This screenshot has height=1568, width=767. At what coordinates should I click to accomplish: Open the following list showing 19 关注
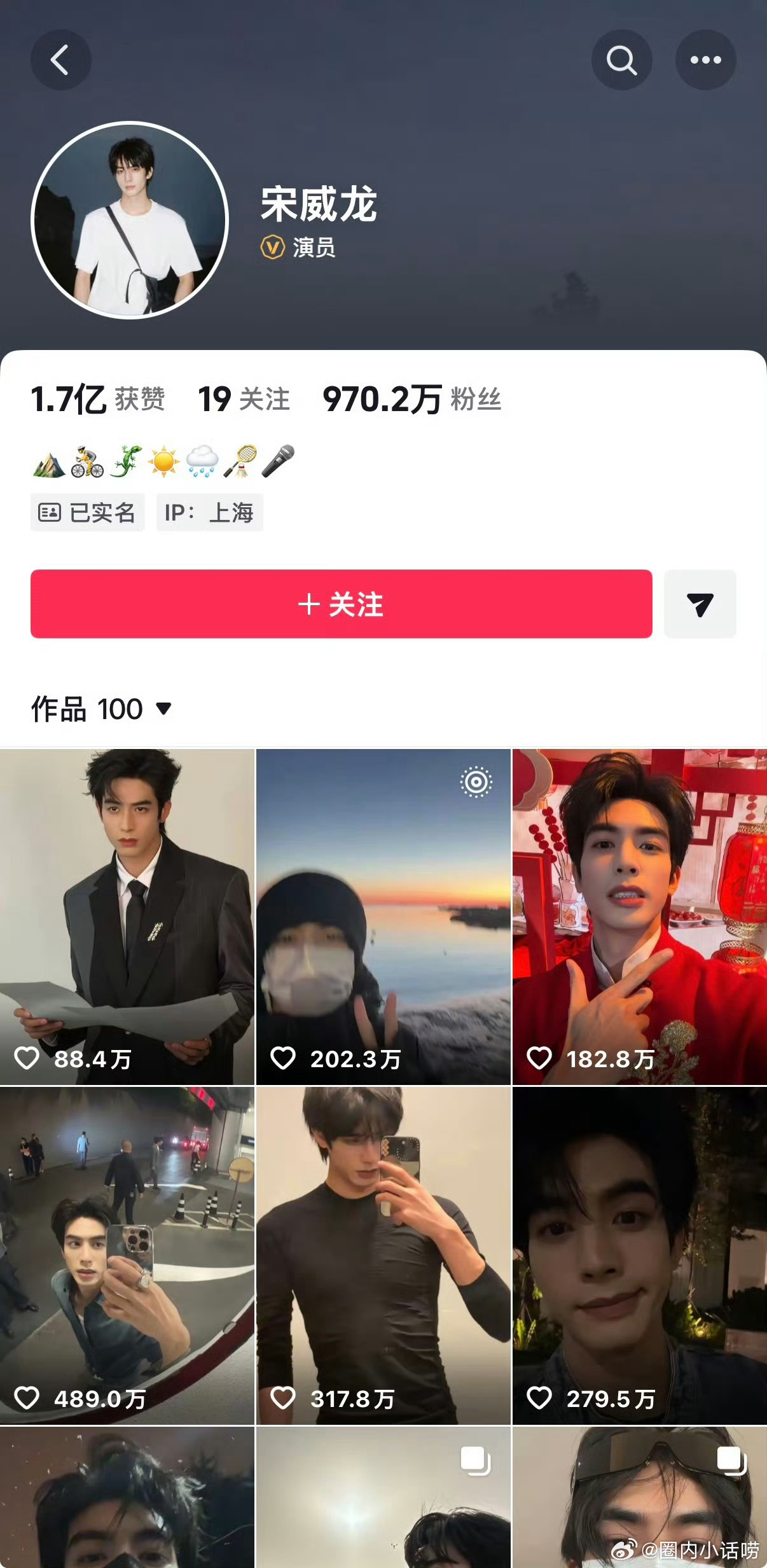244,400
